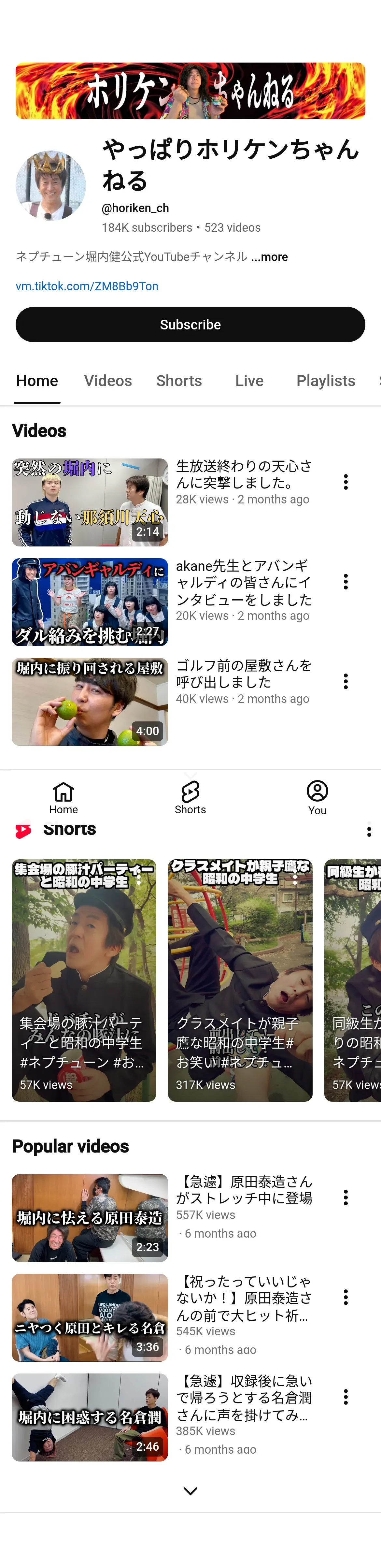381x1568 pixels.
Task: Open the Playlists tab
Action: (x=326, y=381)
